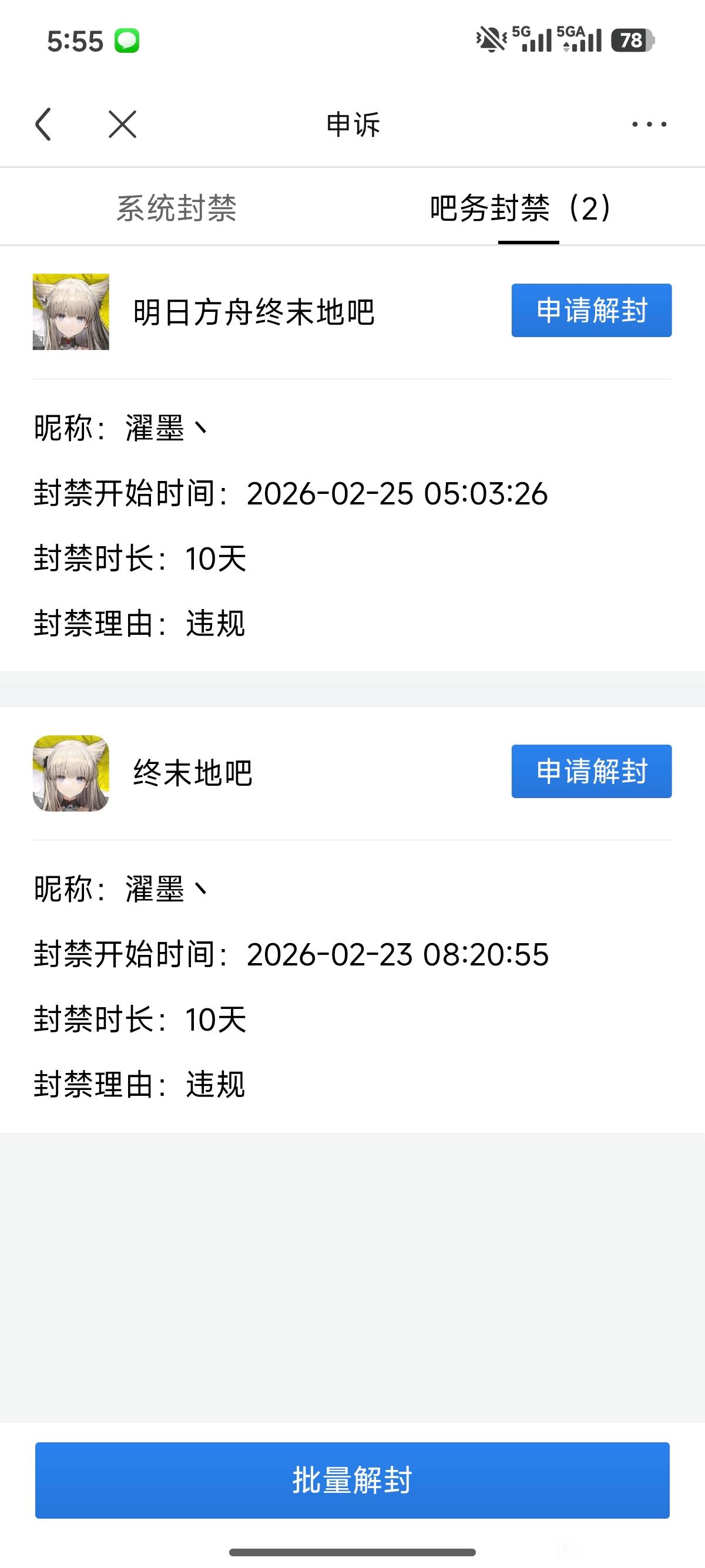Select the 吧务封禁 (2) tab
This screenshot has height=1568, width=705.
[x=521, y=208]
